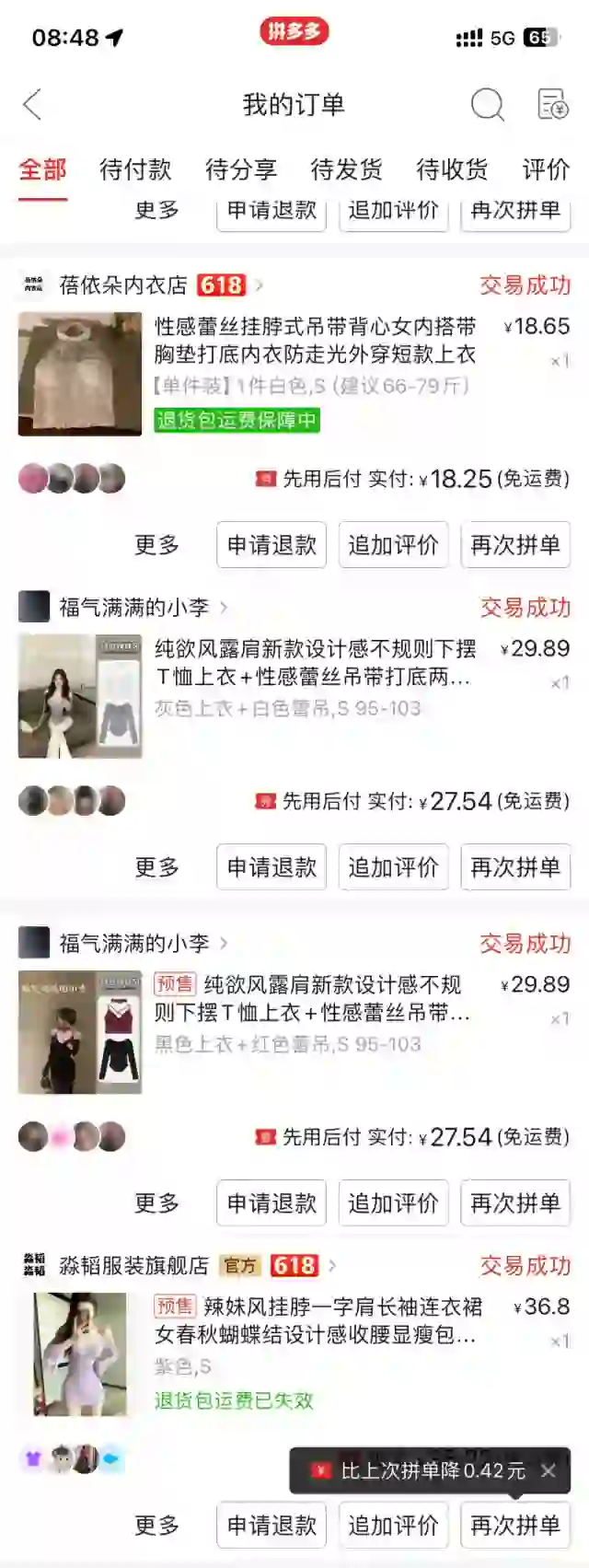Open the bill/invoice icon

[x=552, y=104]
